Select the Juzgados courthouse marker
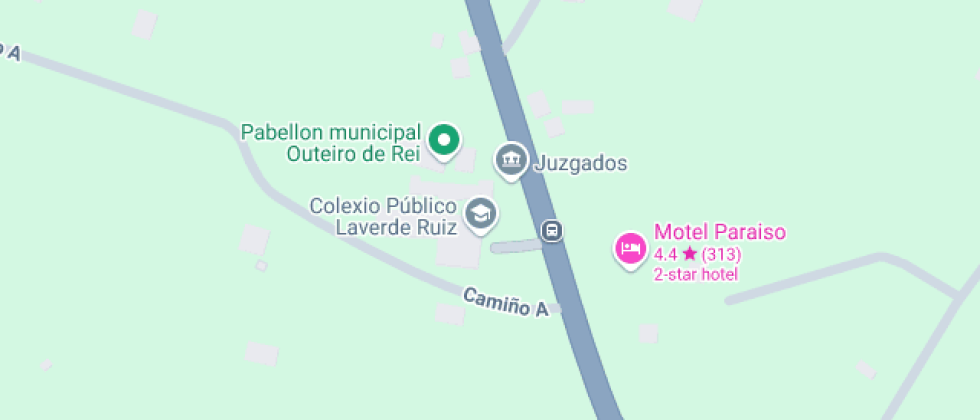980x420 pixels. (x=511, y=159)
